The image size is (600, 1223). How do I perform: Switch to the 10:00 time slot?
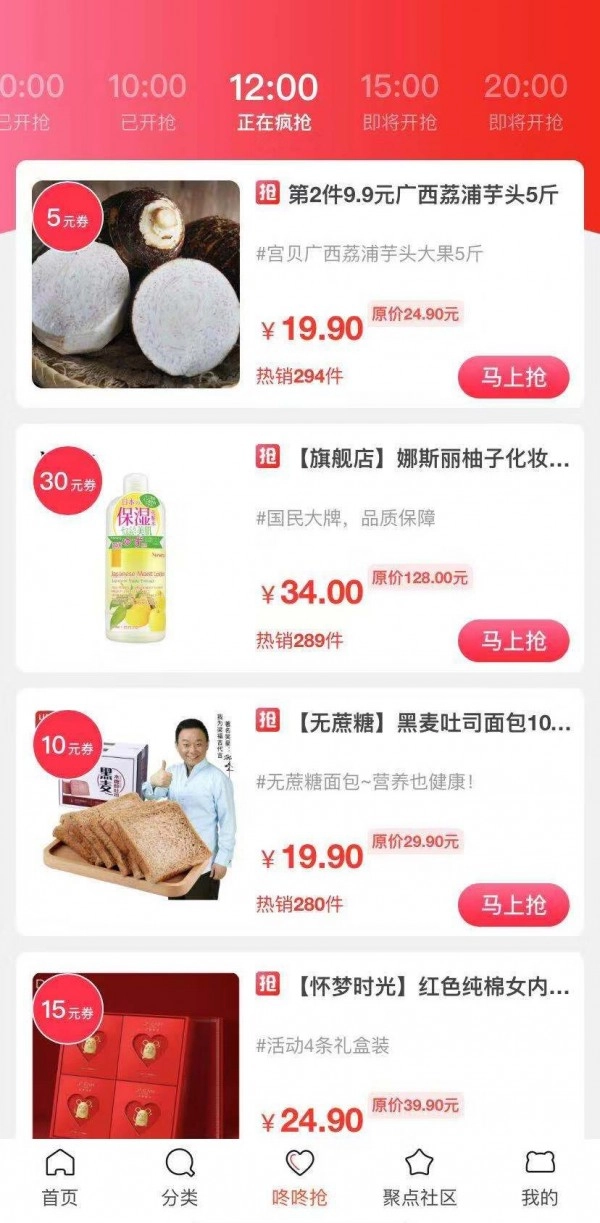(147, 101)
